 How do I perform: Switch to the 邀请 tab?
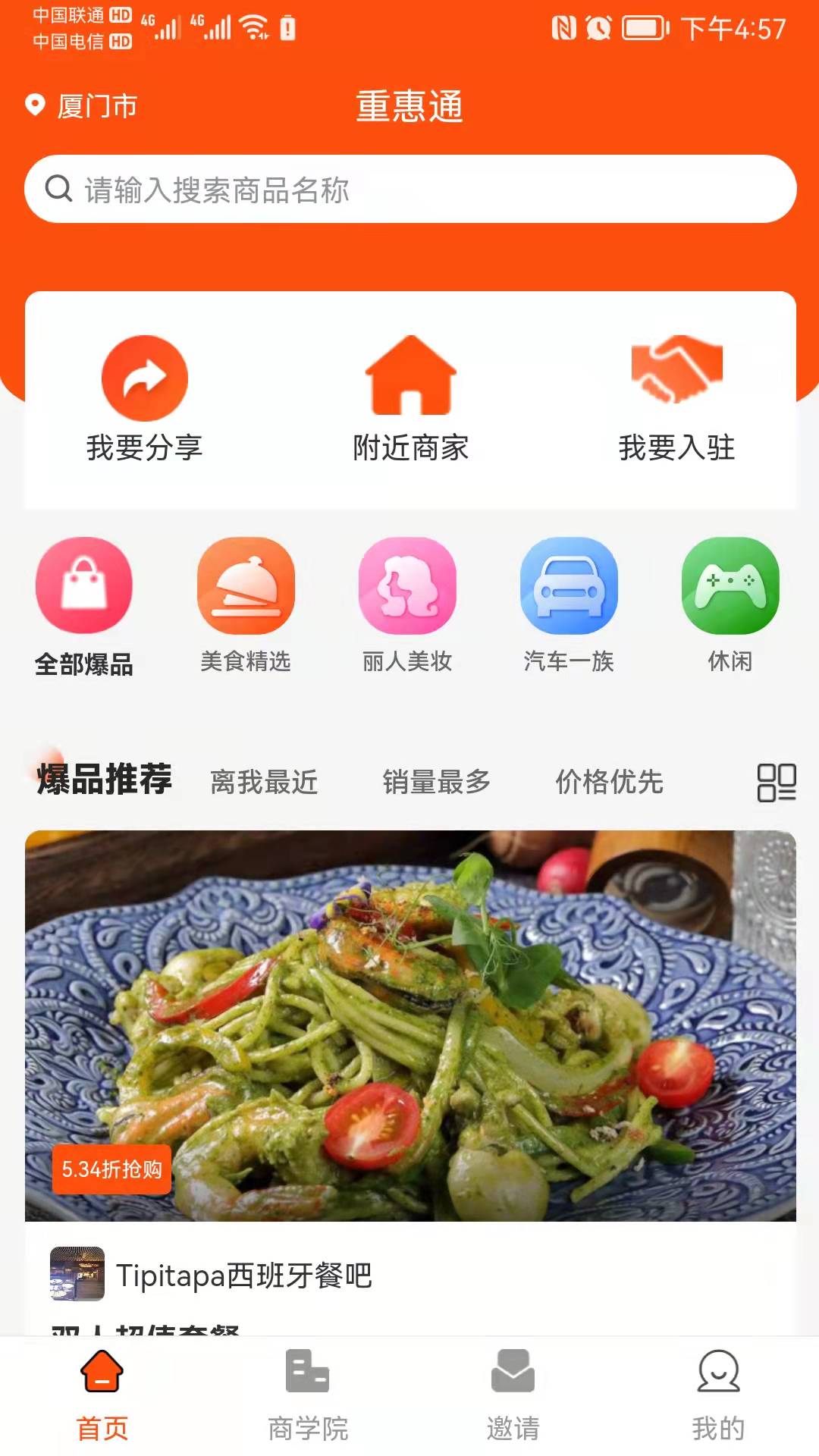coord(513,1395)
